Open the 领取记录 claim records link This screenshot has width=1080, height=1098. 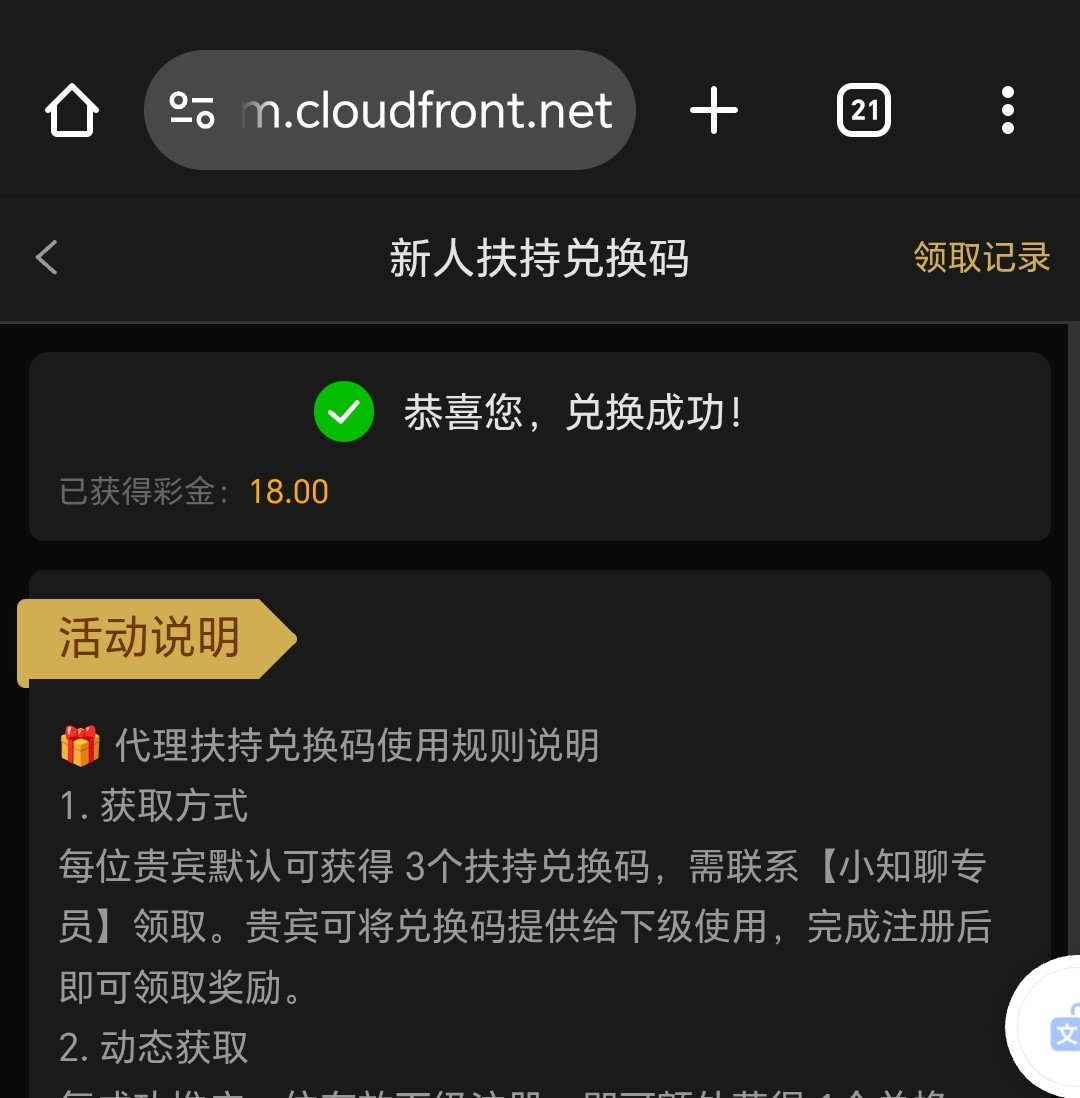(980, 258)
